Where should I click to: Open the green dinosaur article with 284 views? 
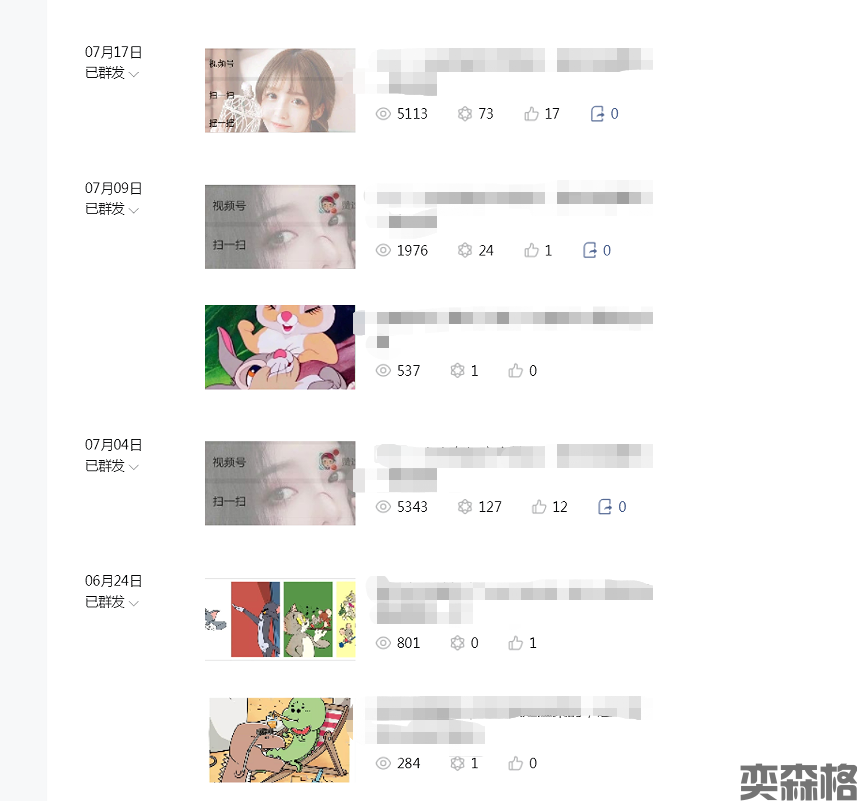(x=280, y=740)
